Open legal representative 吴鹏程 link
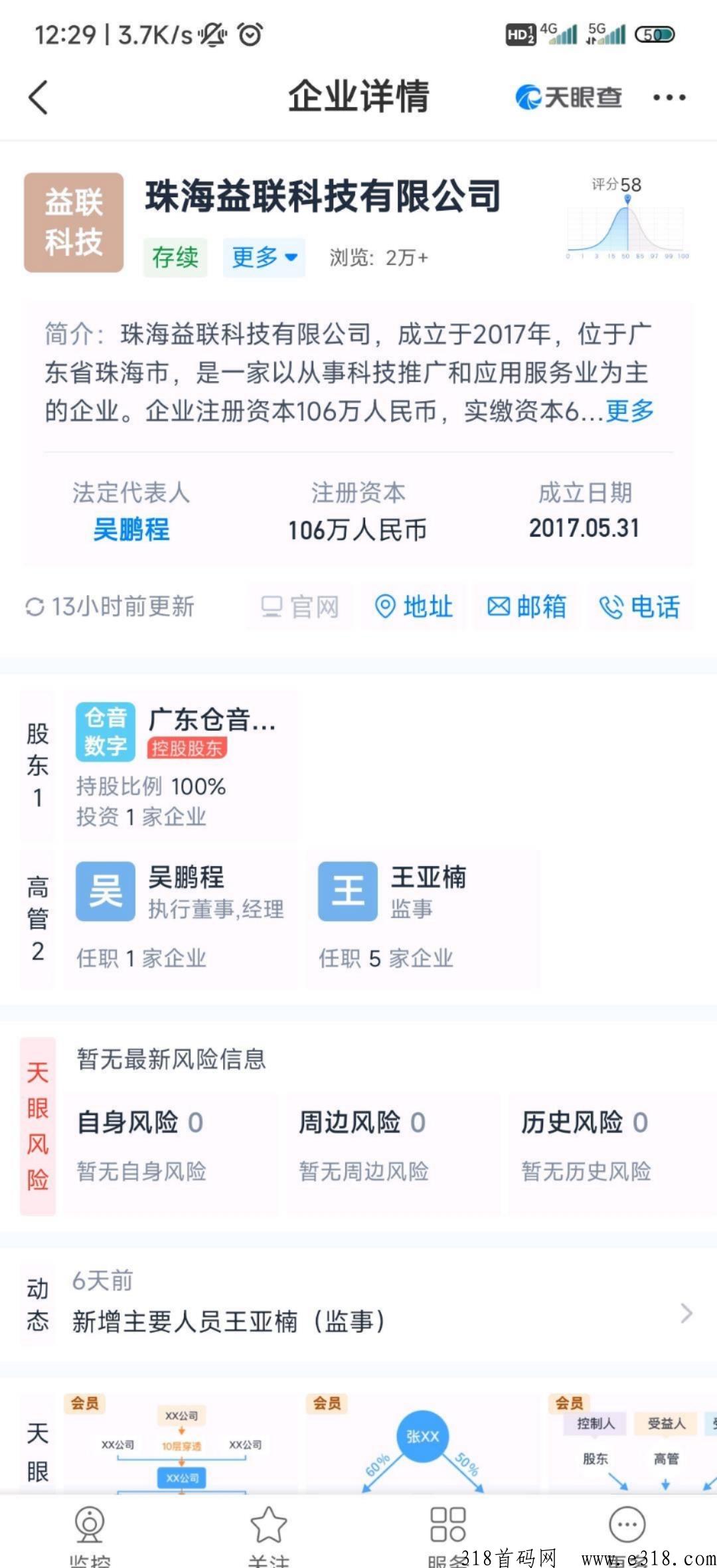717x1568 pixels. 131,529
